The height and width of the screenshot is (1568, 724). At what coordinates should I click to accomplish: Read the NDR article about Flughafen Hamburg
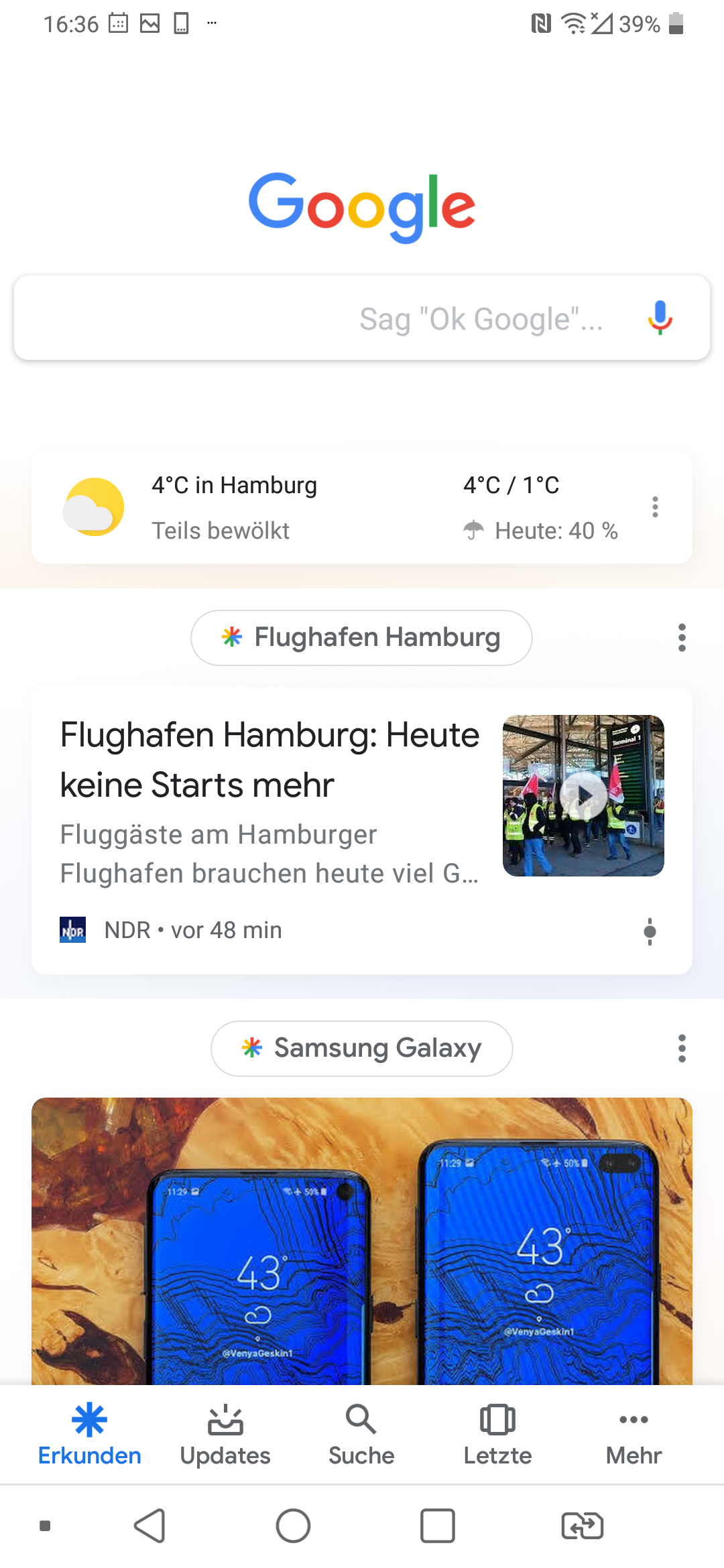pyautogui.click(x=269, y=760)
